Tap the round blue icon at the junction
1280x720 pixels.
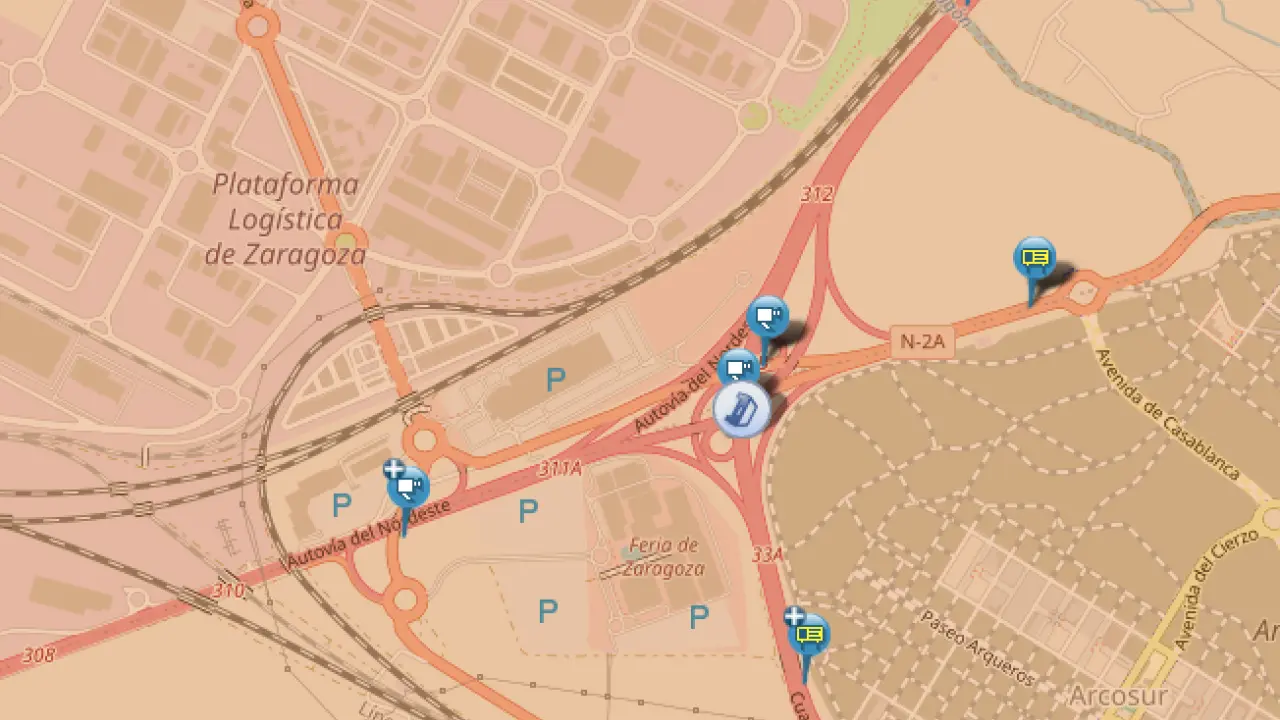point(742,410)
